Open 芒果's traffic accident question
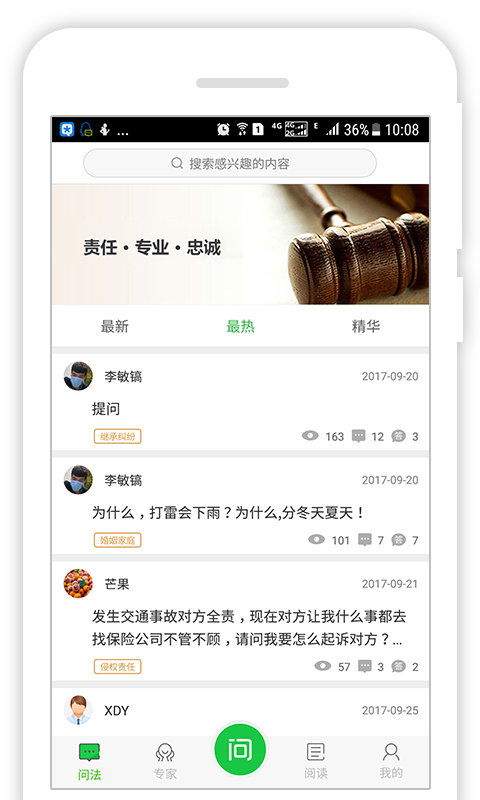The height and width of the screenshot is (800, 480). [240, 621]
